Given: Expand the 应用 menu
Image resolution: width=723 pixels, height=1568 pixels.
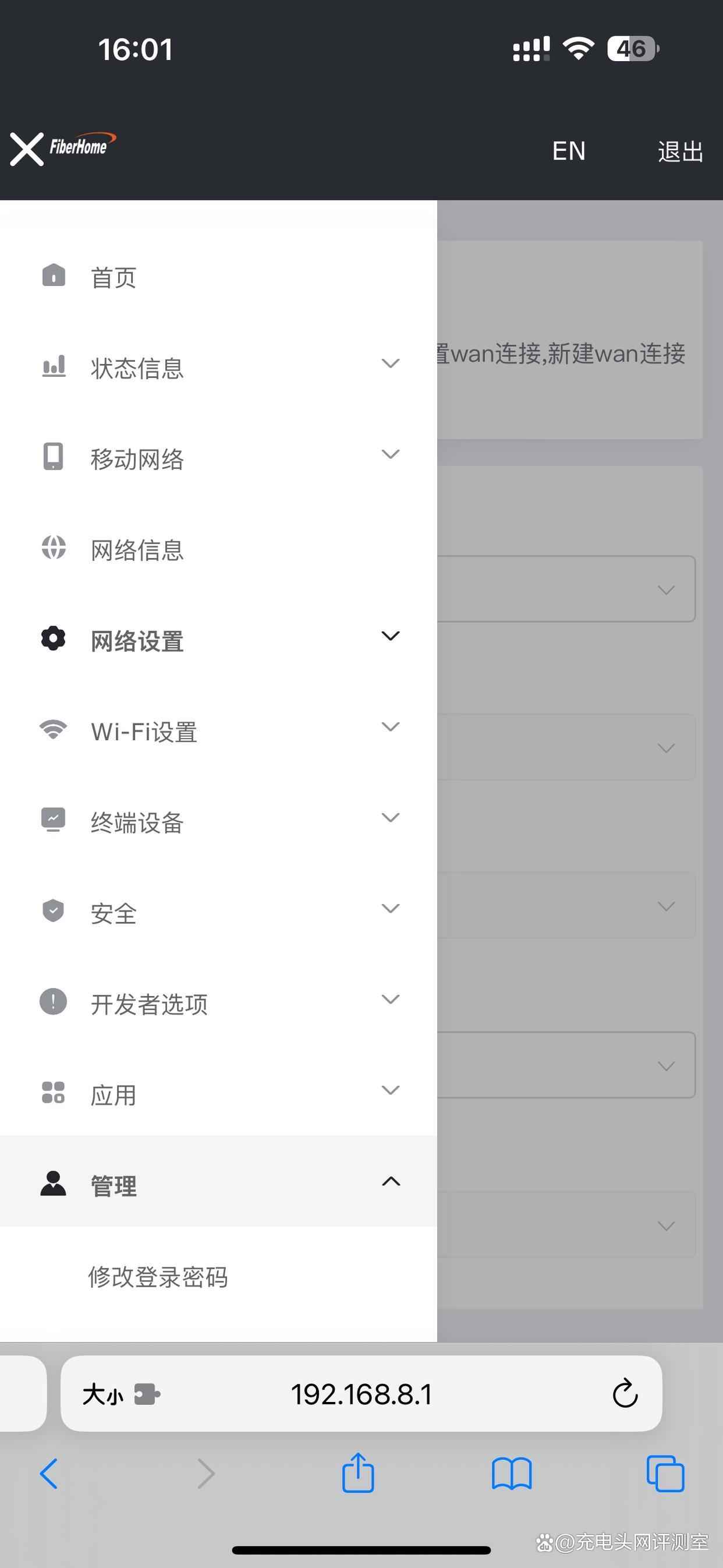Looking at the screenshot, I should coord(218,1094).
